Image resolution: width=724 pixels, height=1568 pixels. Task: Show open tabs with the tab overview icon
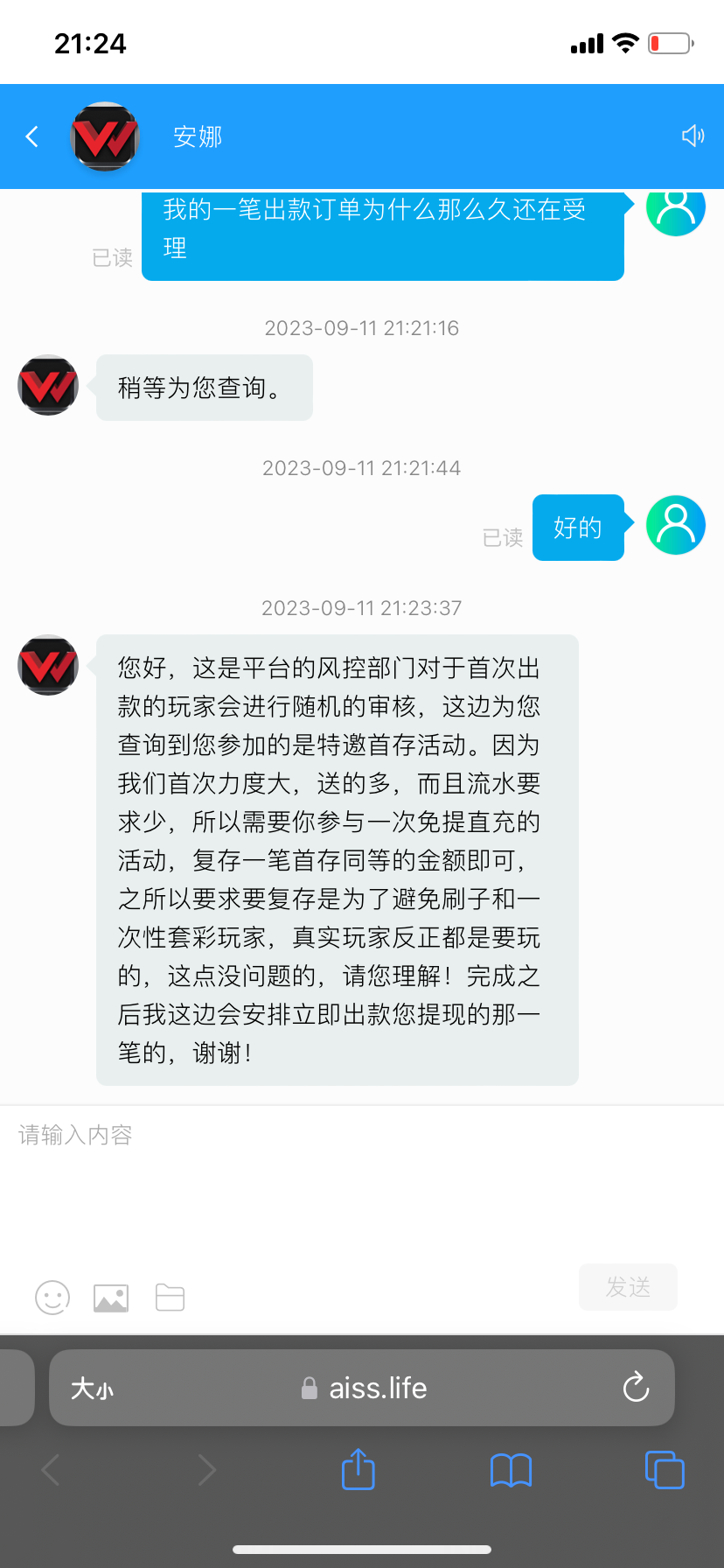(664, 1470)
